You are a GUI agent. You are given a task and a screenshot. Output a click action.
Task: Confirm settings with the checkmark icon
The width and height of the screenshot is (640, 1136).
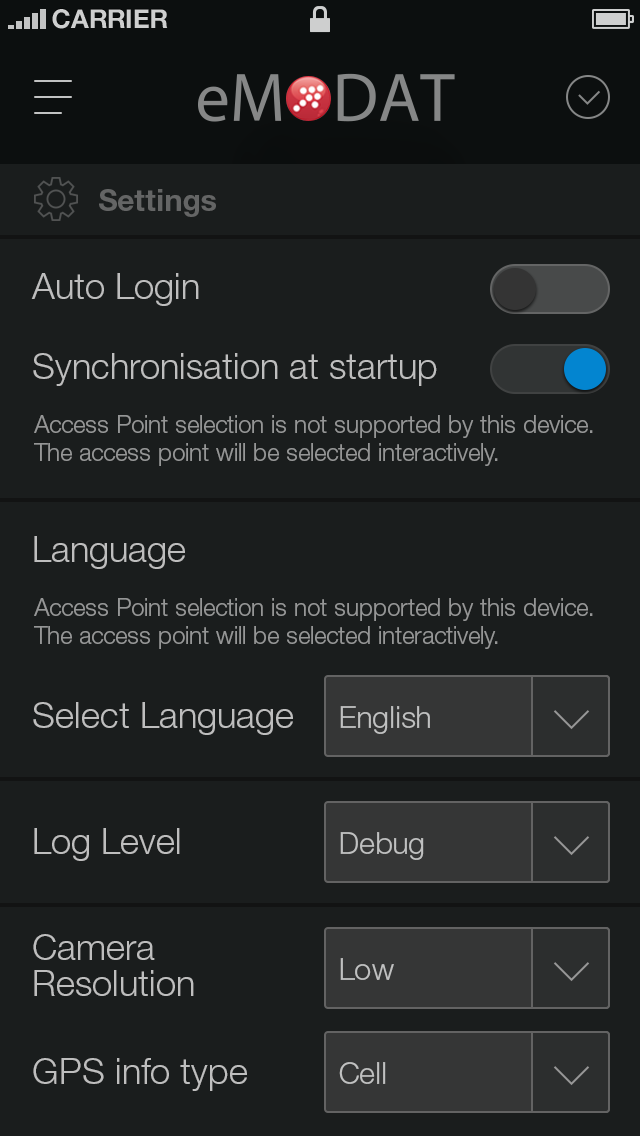coord(587,97)
